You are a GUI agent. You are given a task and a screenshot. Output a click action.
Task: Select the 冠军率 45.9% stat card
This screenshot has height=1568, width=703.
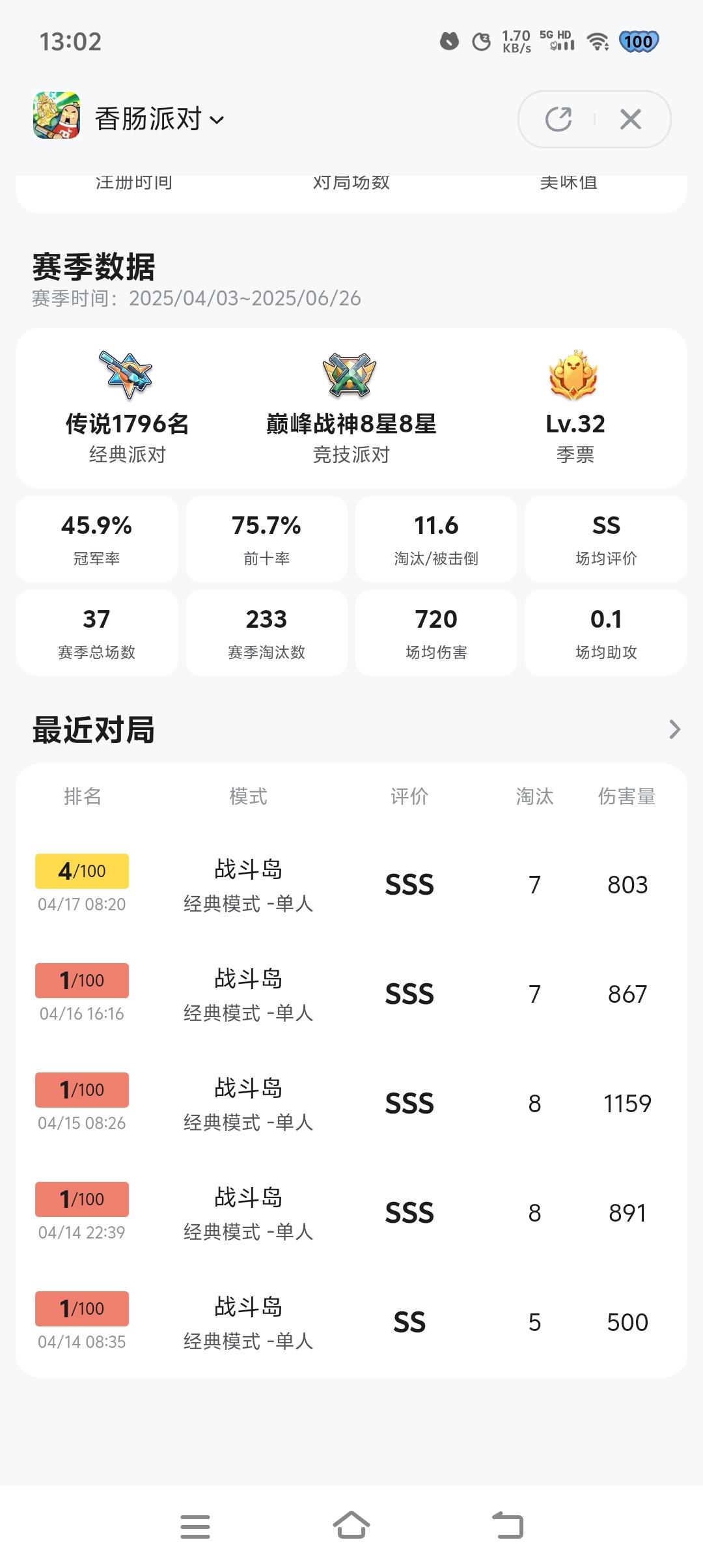pyautogui.click(x=98, y=539)
